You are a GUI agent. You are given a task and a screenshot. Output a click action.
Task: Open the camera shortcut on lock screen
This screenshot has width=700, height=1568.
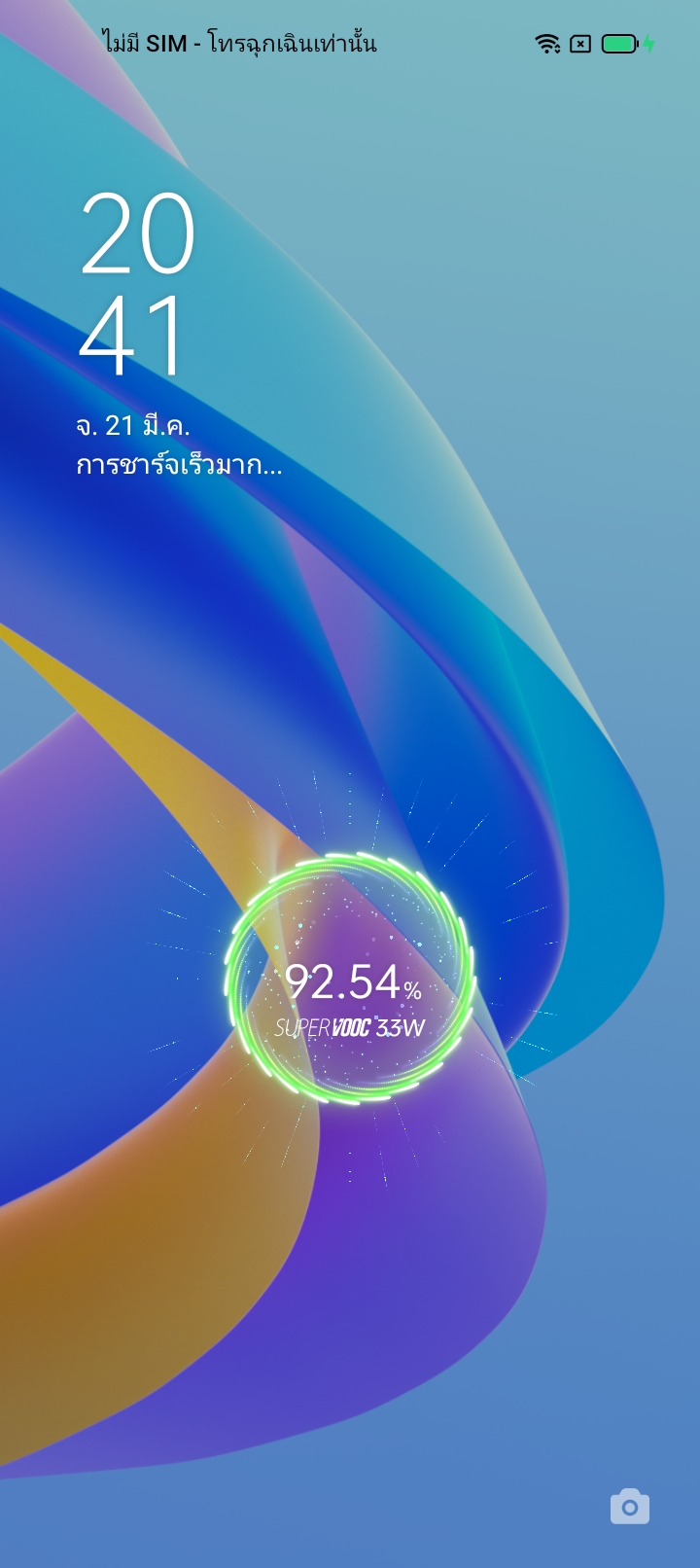pyautogui.click(x=629, y=1507)
